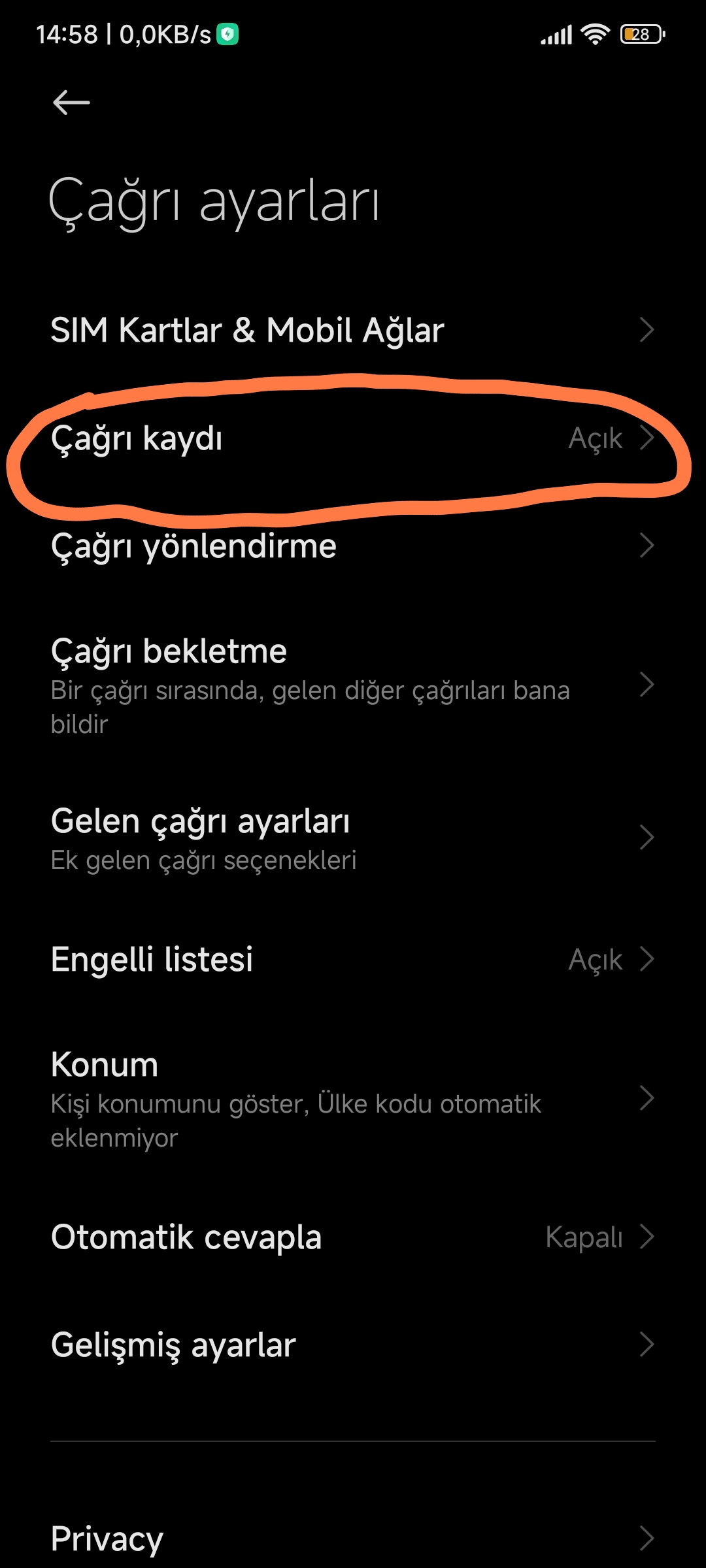Open Gelen çağrı ayarları
This screenshot has height=1568, width=706.
point(353,838)
